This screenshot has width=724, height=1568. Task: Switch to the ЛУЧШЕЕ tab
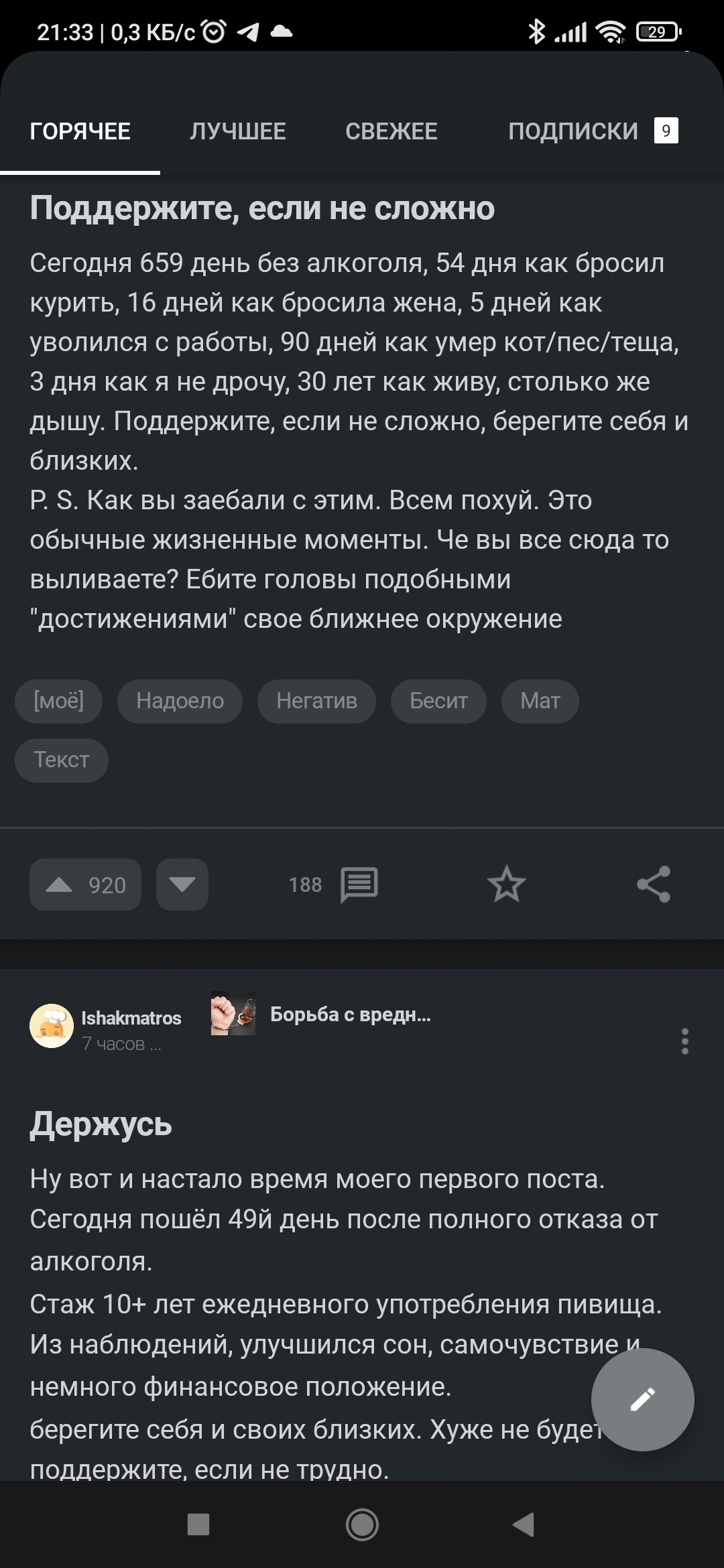237,131
